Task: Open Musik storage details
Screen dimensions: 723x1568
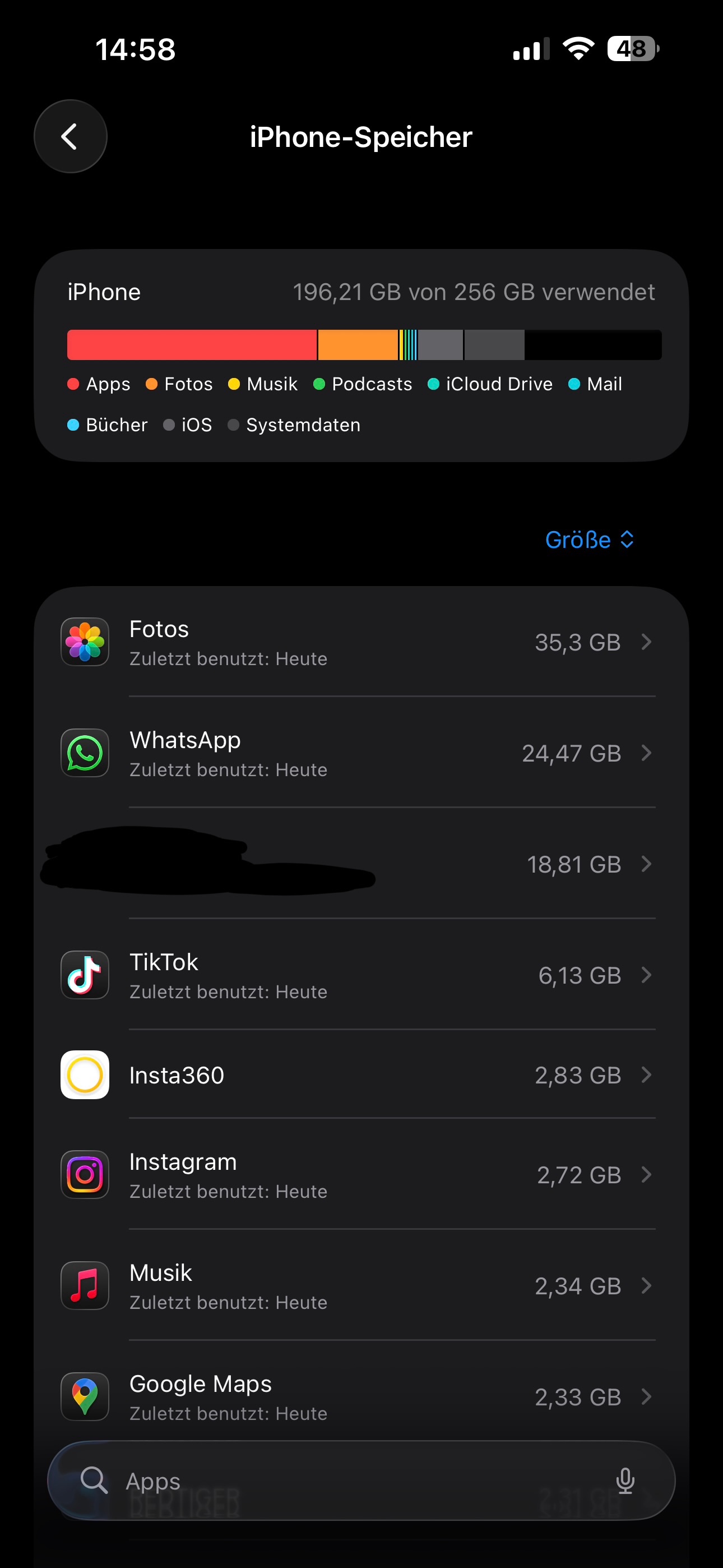Action: (360, 1286)
